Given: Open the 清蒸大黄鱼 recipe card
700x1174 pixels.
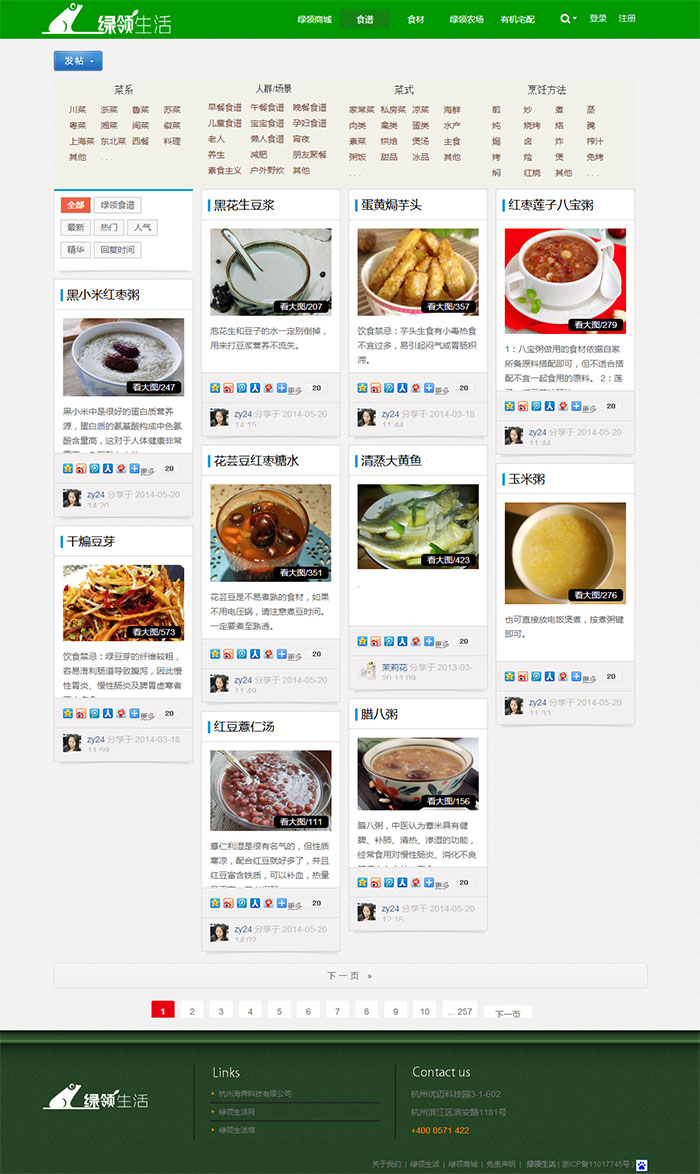Looking at the screenshot, I should click(391, 461).
